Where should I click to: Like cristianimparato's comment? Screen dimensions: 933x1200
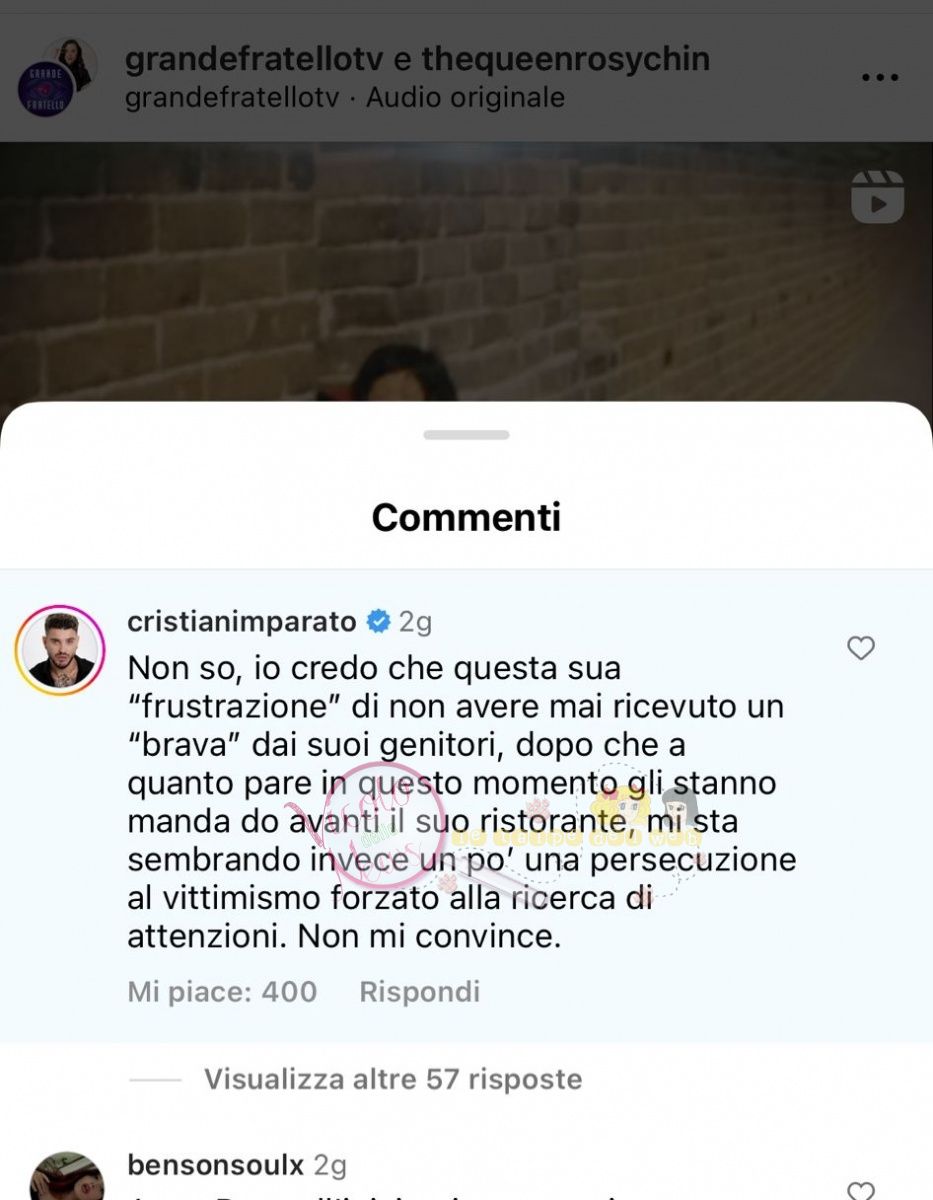pyautogui.click(x=860, y=649)
